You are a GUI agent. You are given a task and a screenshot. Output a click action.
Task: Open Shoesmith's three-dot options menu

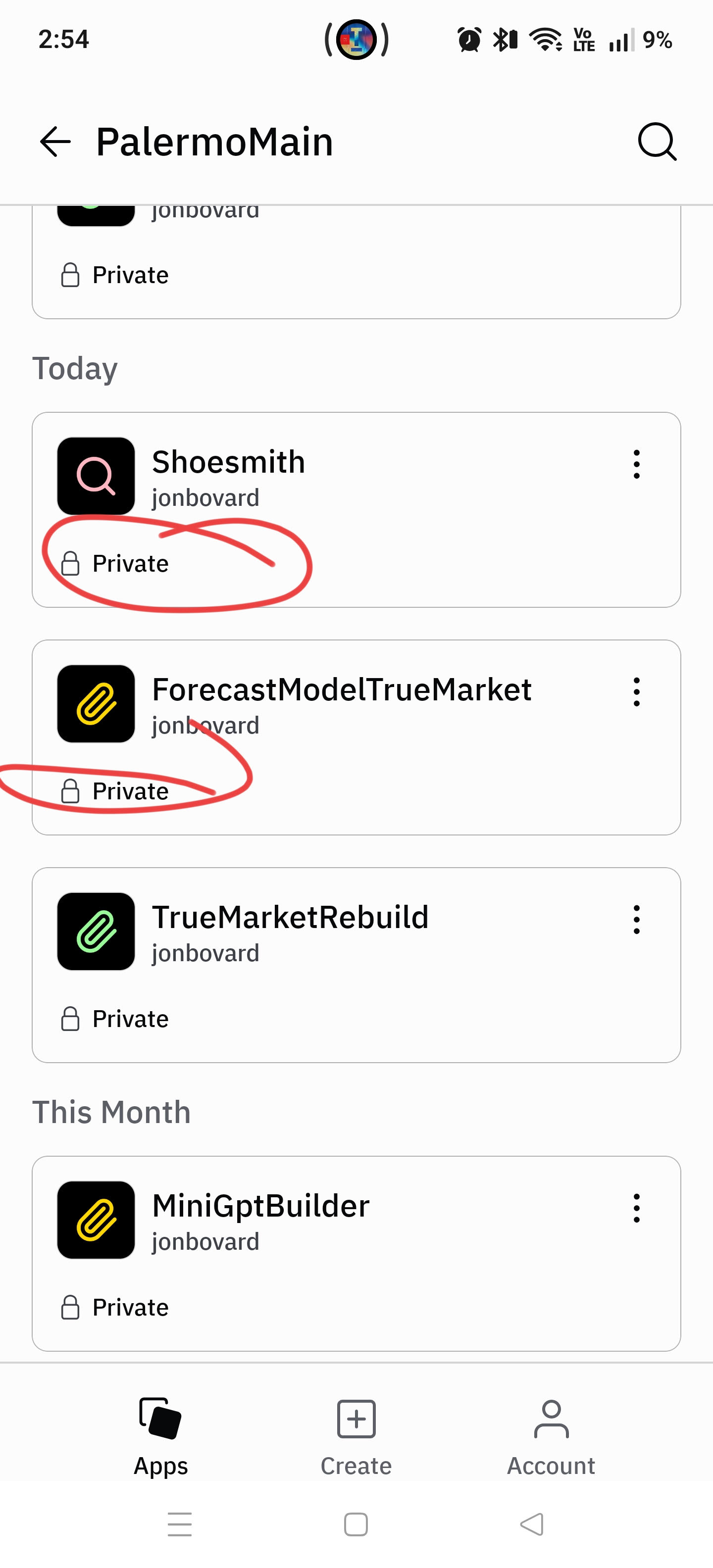point(636,464)
